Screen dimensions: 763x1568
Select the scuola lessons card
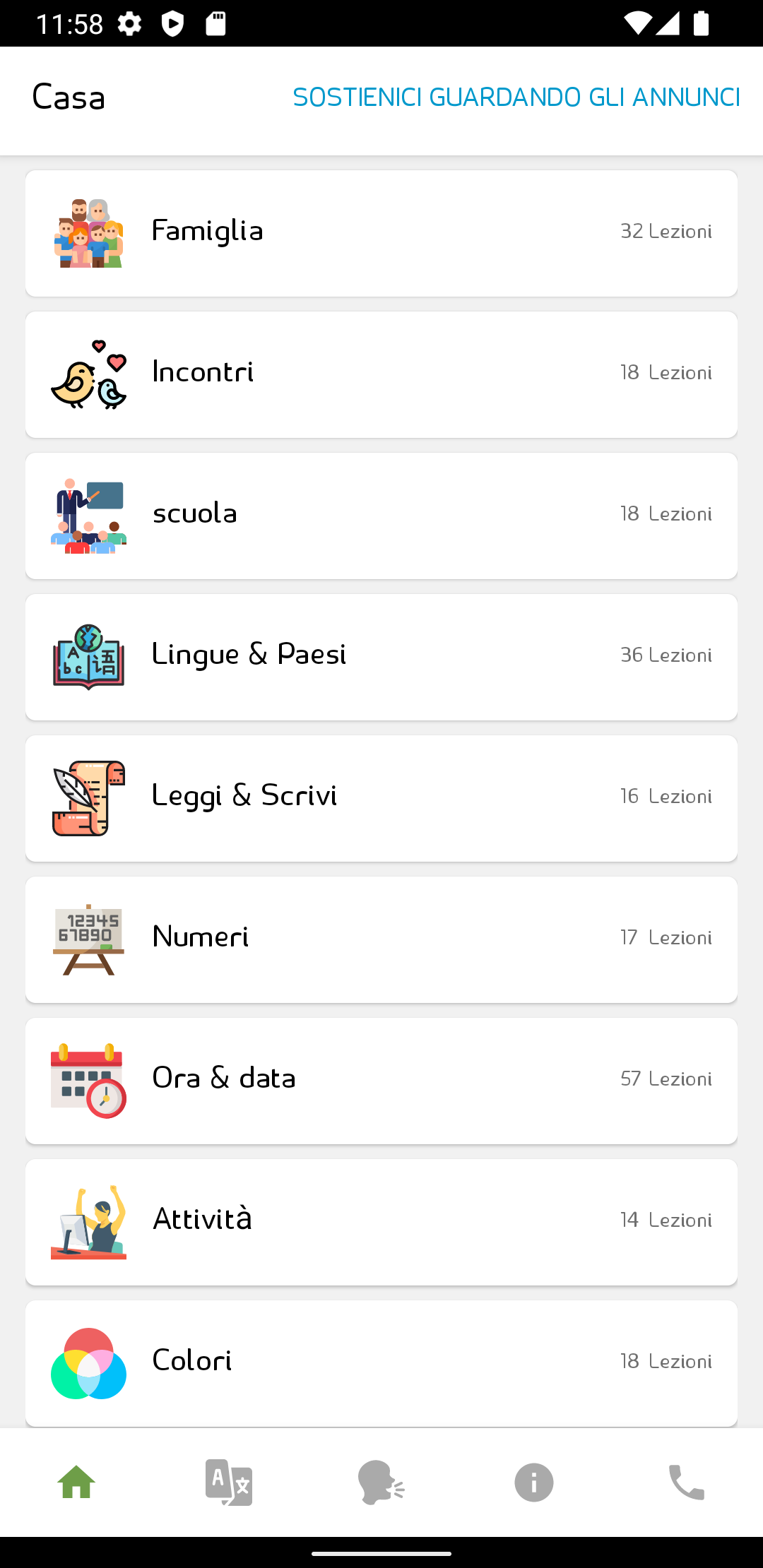381,516
